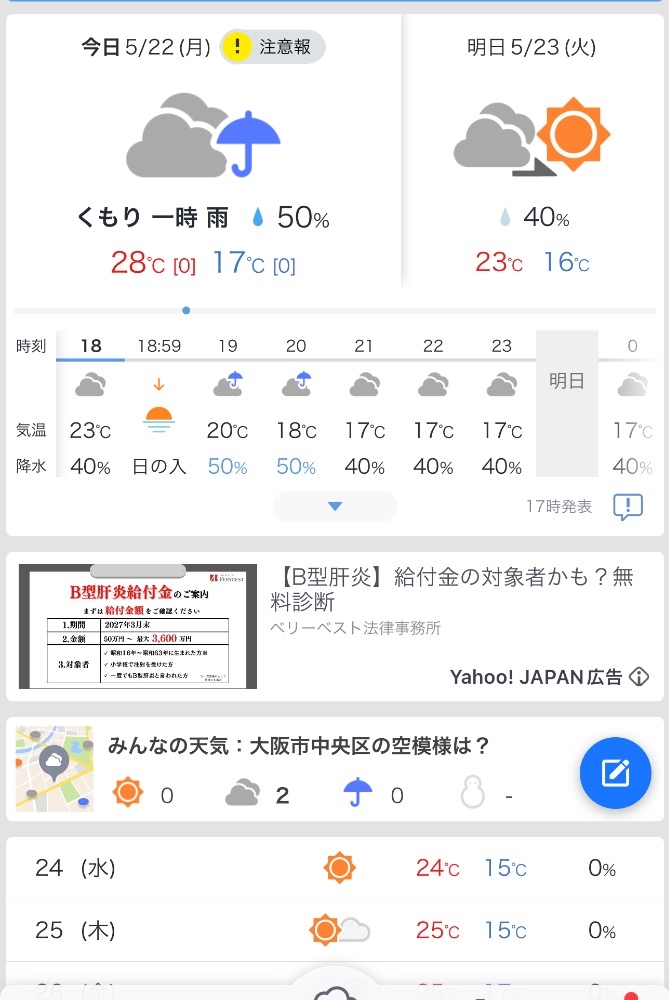The height and width of the screenshot is (1000, 669).
Task: Open the forecast feedback speech bubble icon
Action: [x=627, y=507]
